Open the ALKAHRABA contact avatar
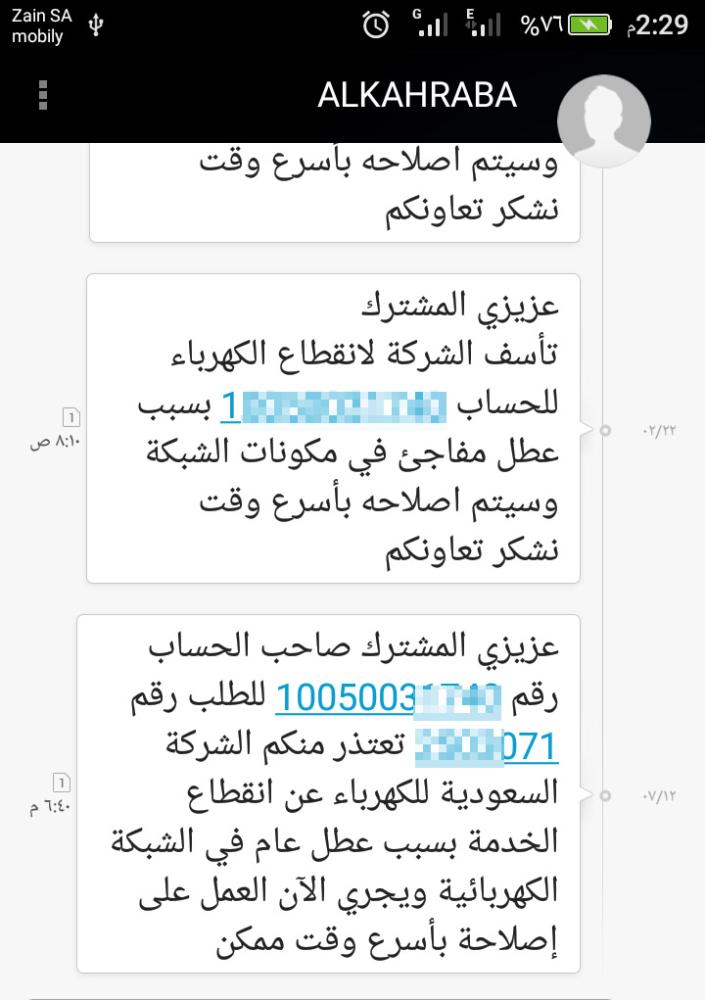Image resolution: width=705 pixels, height=1000 pixels. (x=603, y=118)
